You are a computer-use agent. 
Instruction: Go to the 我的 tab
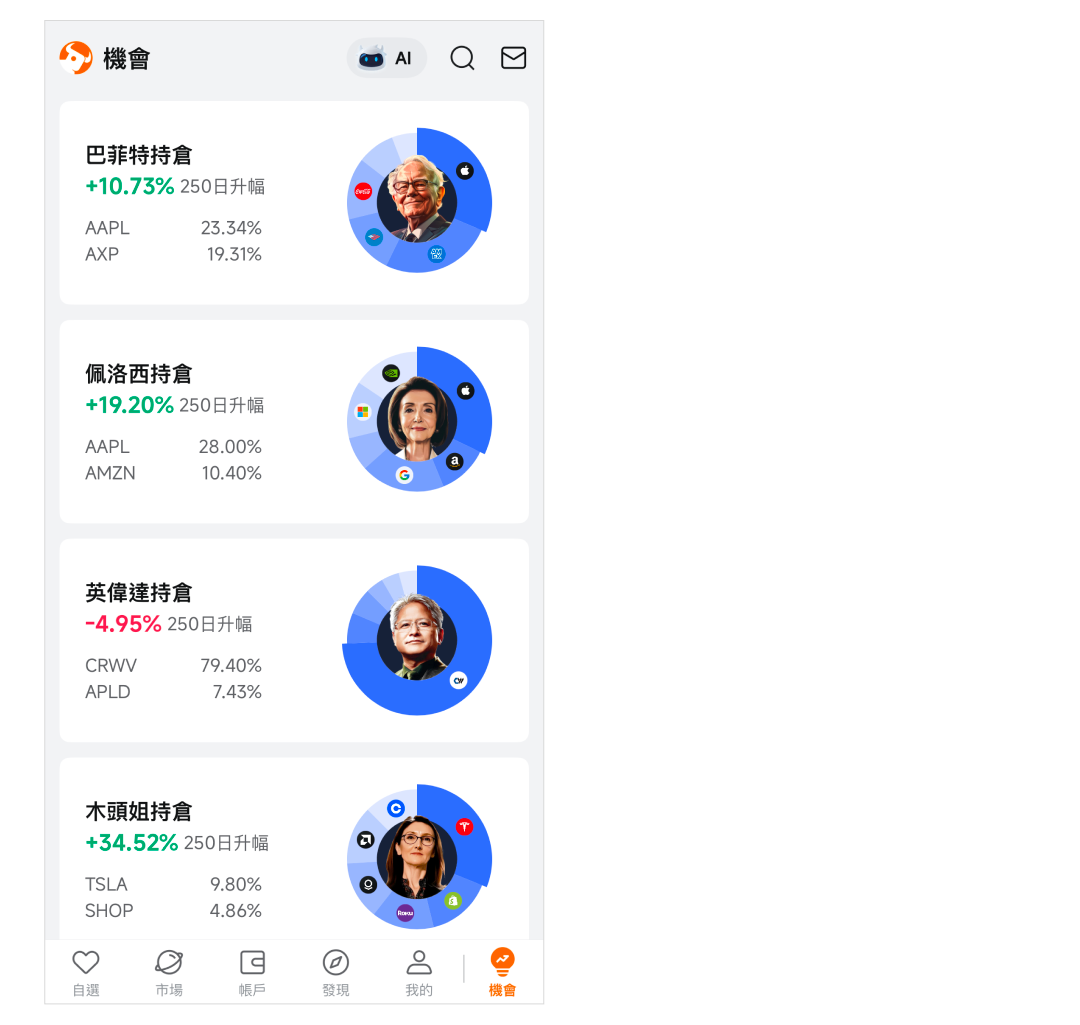[419, 973]
